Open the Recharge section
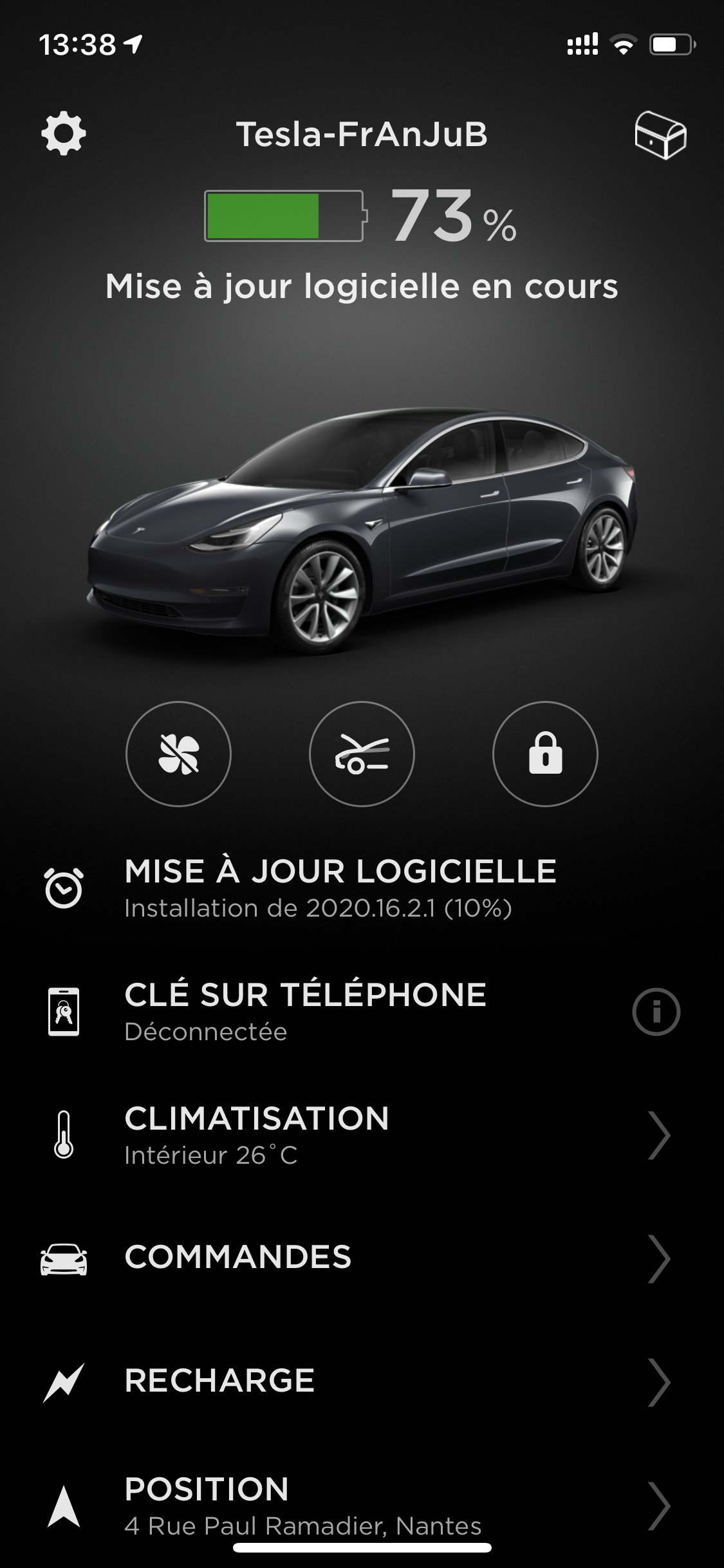 [x=360, y=1381]
